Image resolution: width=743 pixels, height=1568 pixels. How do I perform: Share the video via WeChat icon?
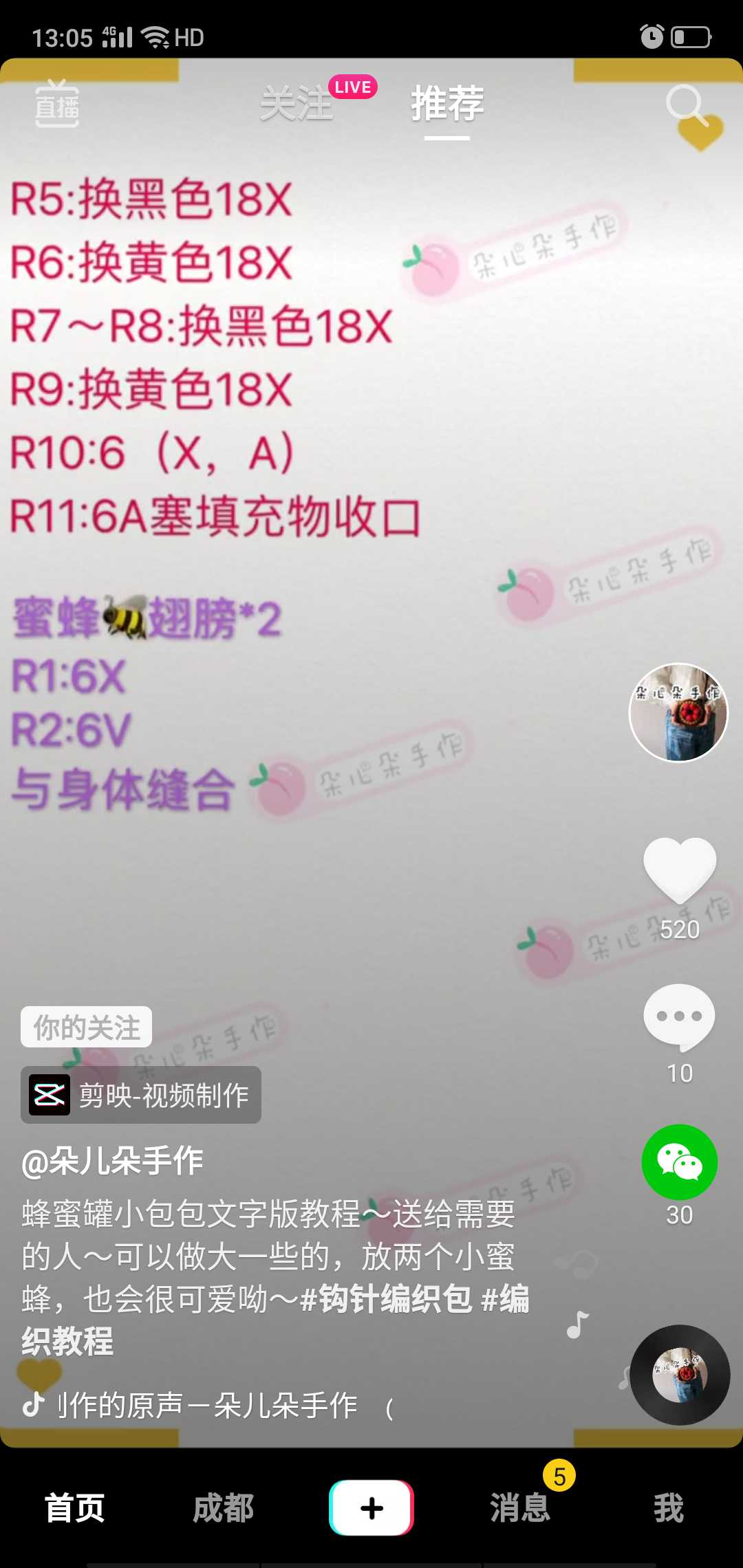(679, 1162)
